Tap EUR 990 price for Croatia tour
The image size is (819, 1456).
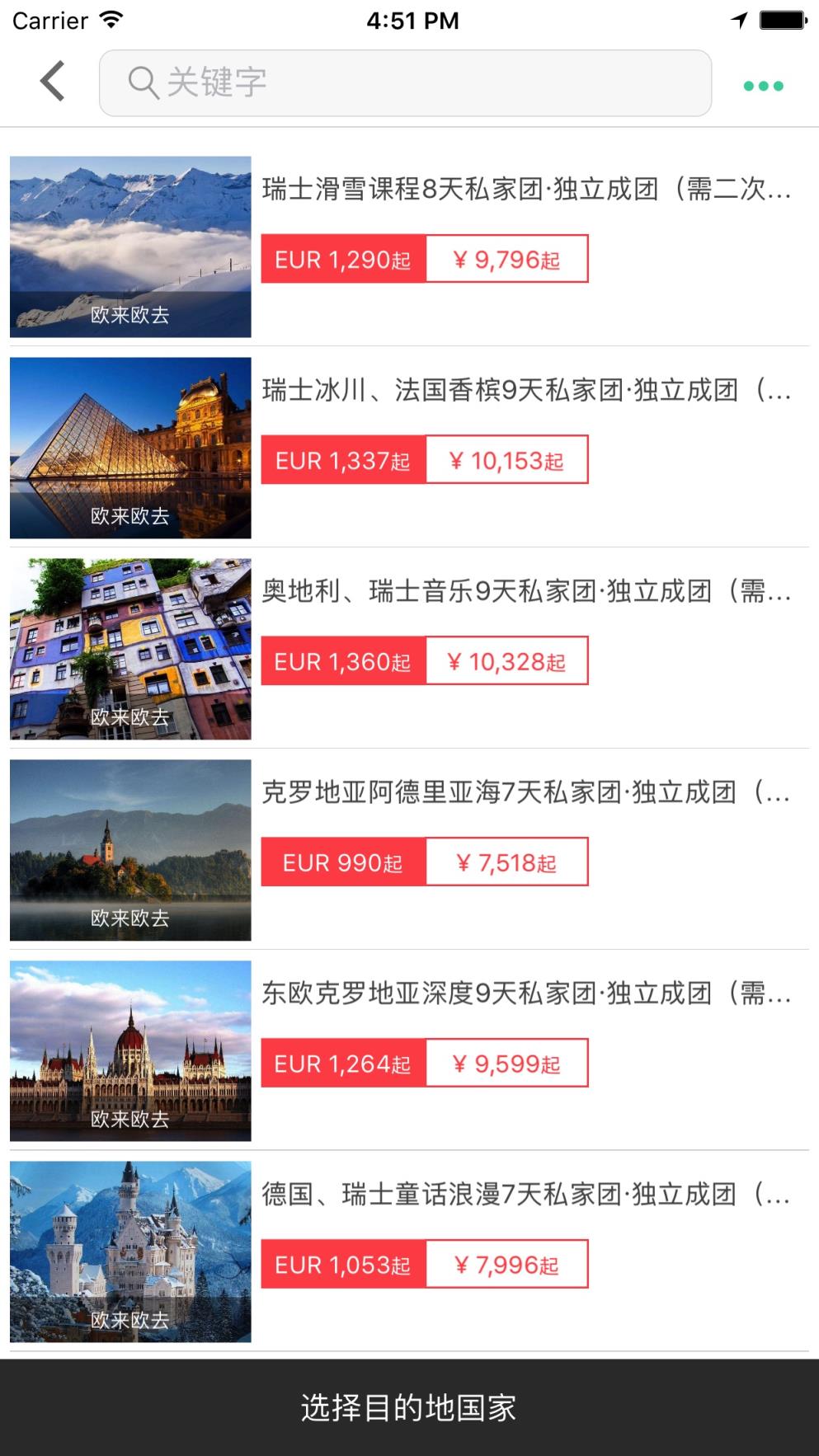click(x=341, y=862)
